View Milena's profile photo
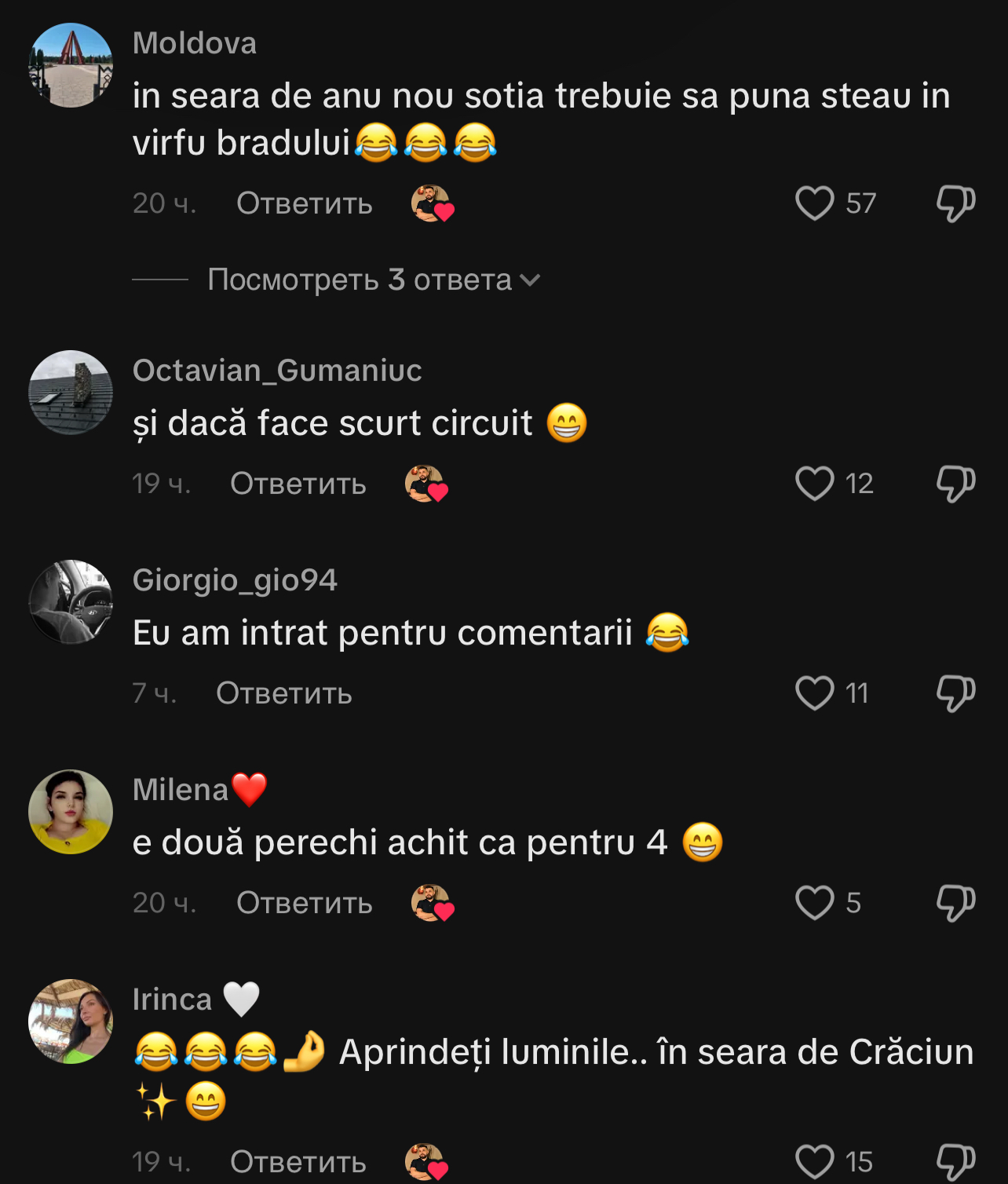 (71, 812)
